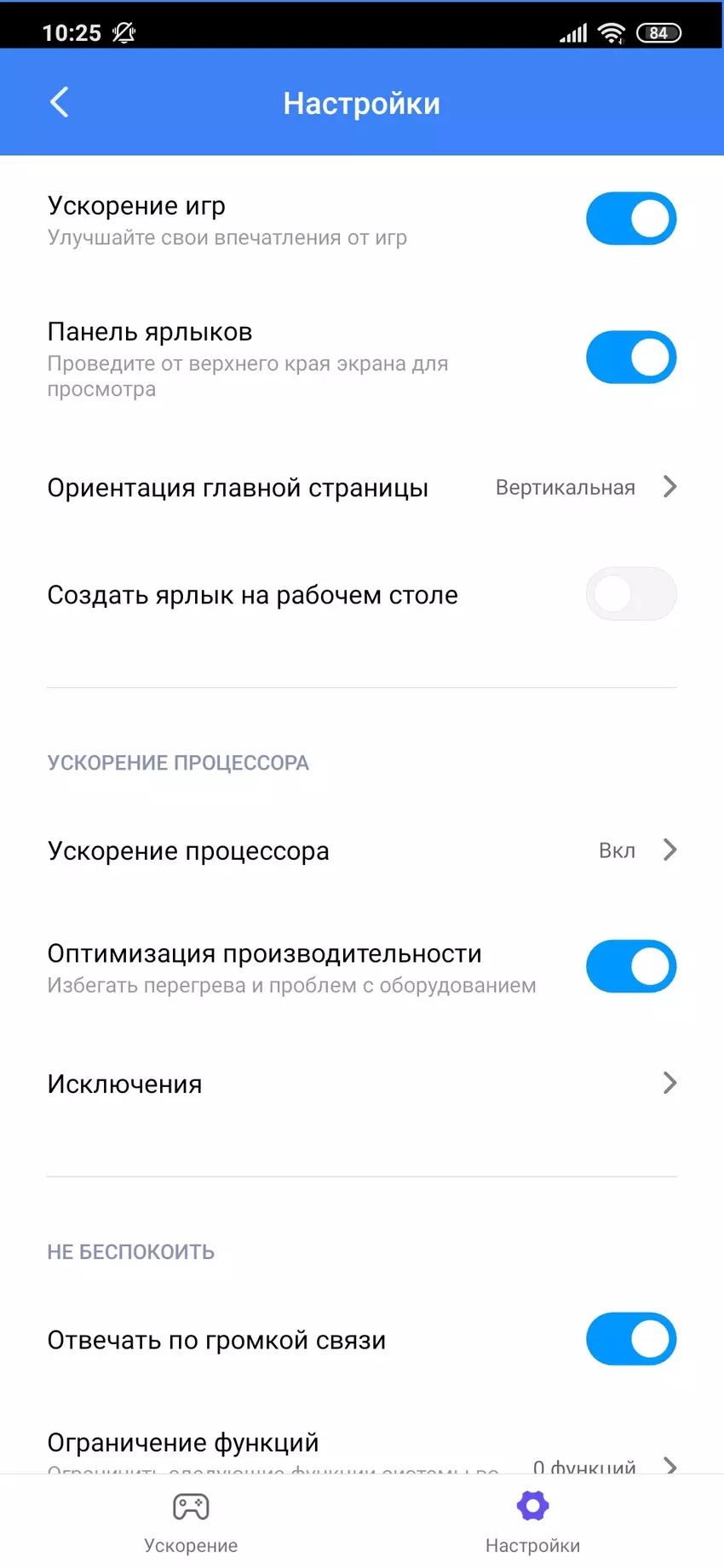Select the Настройки bottom tab
This screenshot has height=1568, width=724.
[532, 1522]
